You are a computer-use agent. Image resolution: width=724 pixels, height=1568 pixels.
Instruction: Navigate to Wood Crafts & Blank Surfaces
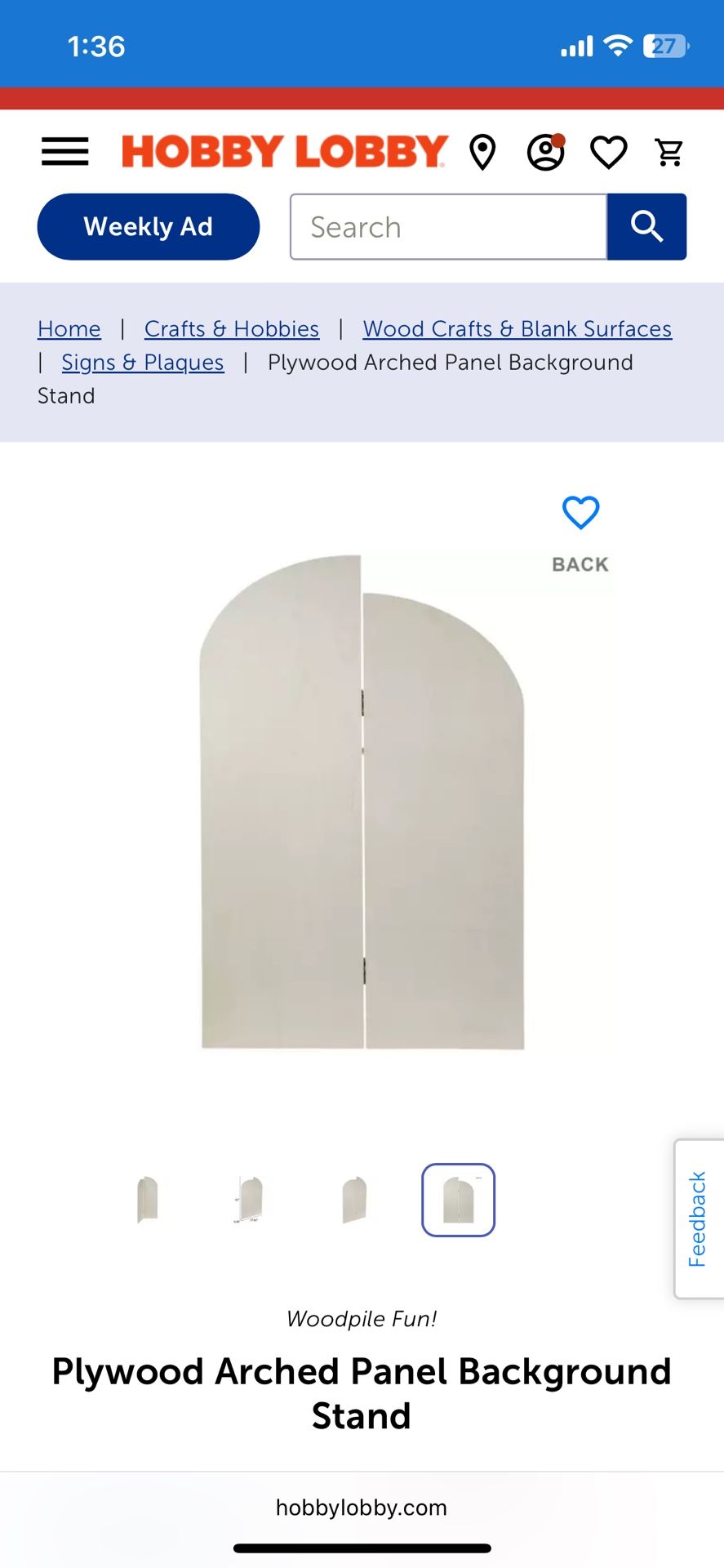[517, 328]
